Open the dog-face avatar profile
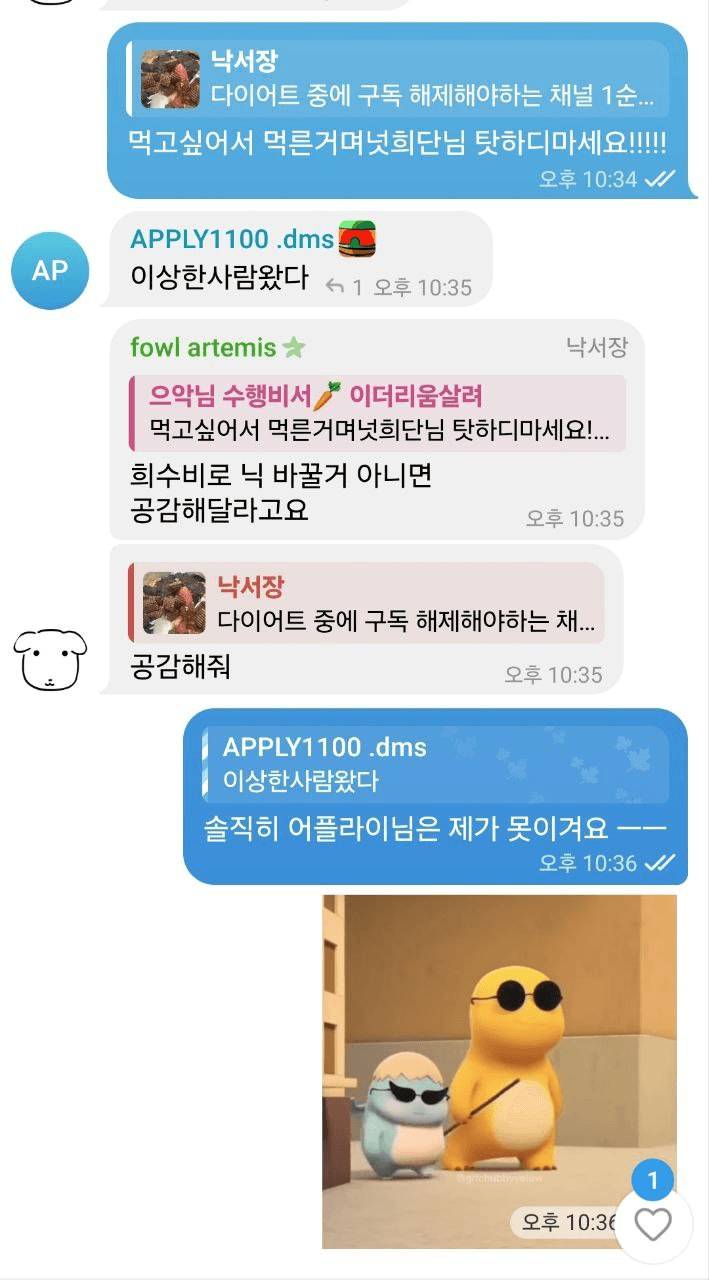This screenshot has height=1280, width=709. 50,660
